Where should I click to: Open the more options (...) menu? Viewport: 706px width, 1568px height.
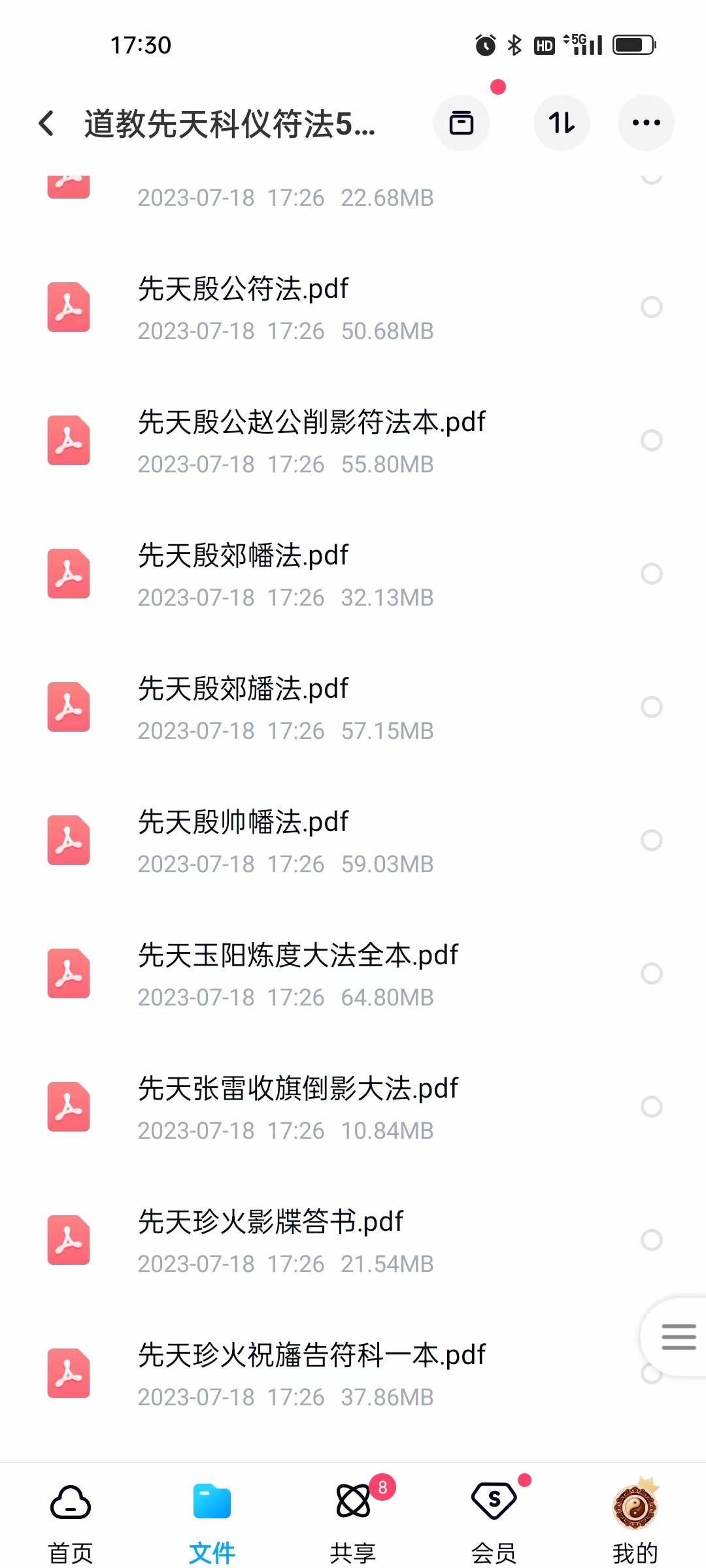[x=646, y=123]
